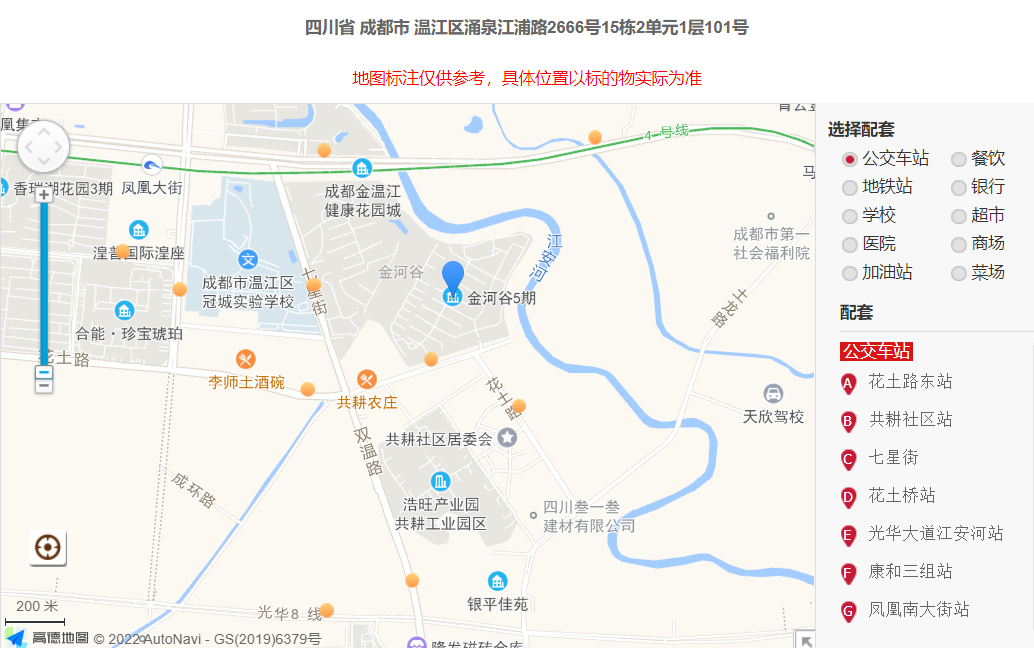Select the 加油站 radio option

[850, 273]
